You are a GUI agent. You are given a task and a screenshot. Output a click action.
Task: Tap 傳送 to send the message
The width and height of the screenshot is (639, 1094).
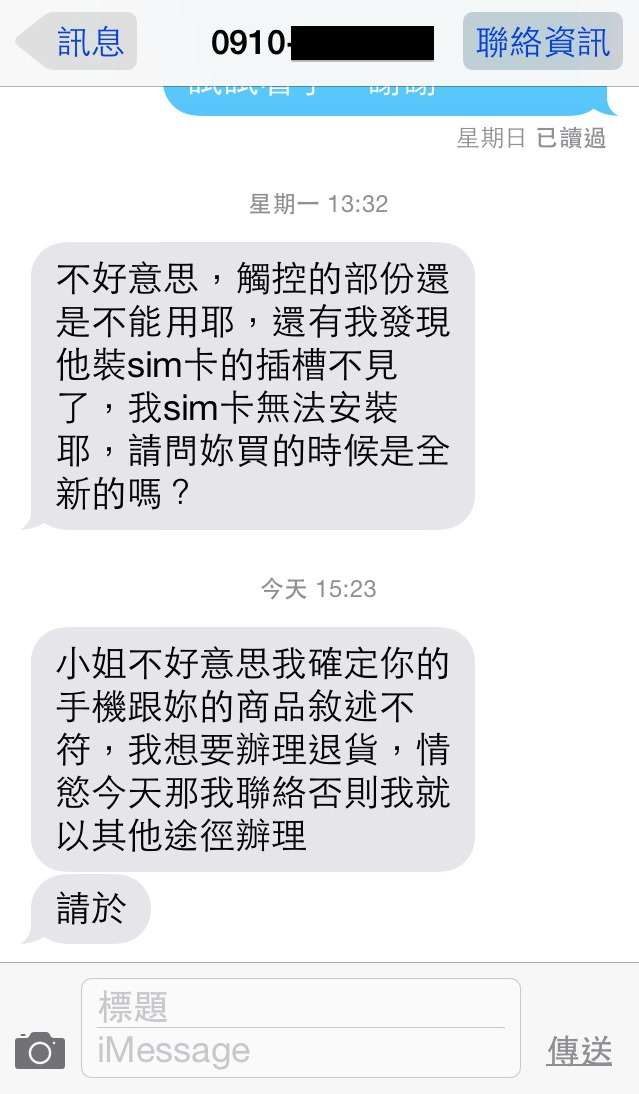[579, 1050]
